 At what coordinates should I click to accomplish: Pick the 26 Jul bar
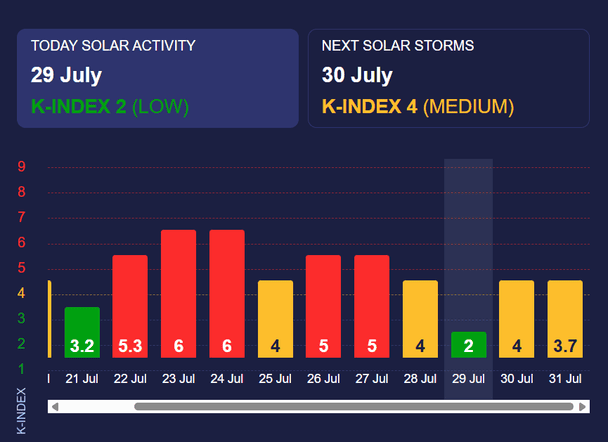coord(323,307)
